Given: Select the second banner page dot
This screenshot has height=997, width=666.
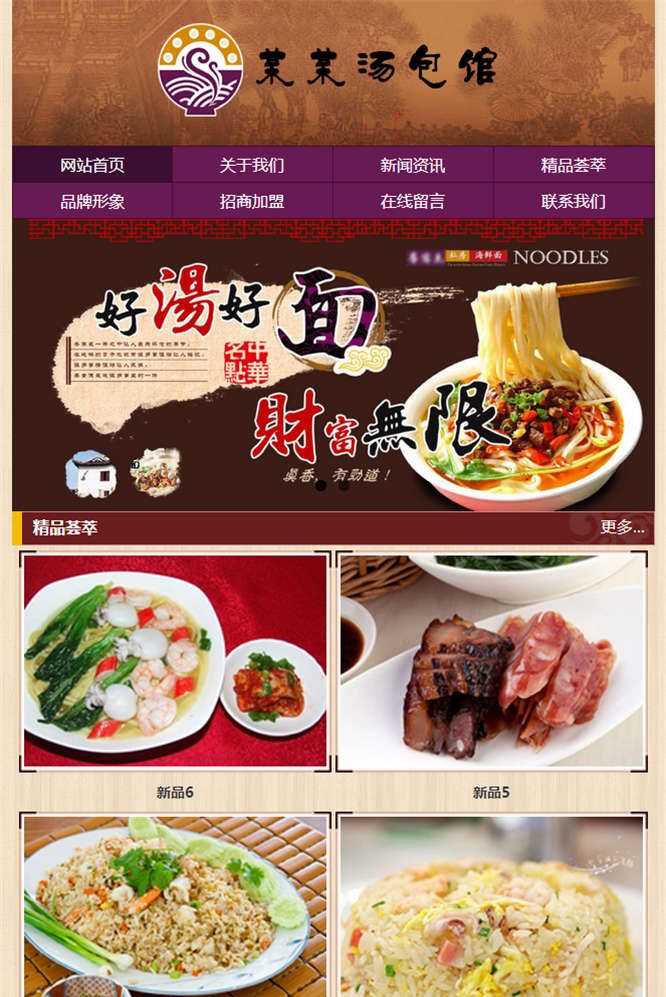Looking at the screenshot, I should (344, 486).
